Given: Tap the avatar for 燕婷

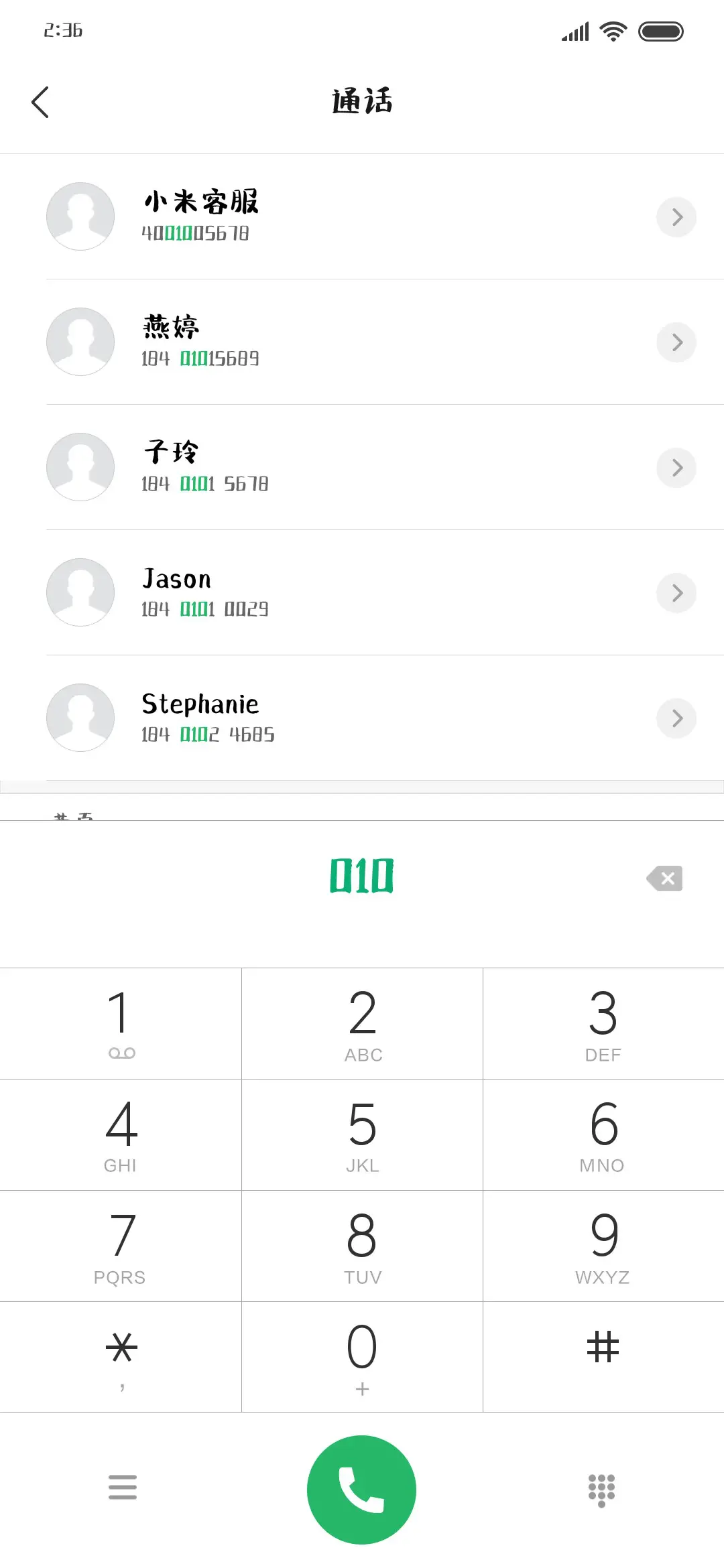Looking at the screenshot, I should click(80, 342).
